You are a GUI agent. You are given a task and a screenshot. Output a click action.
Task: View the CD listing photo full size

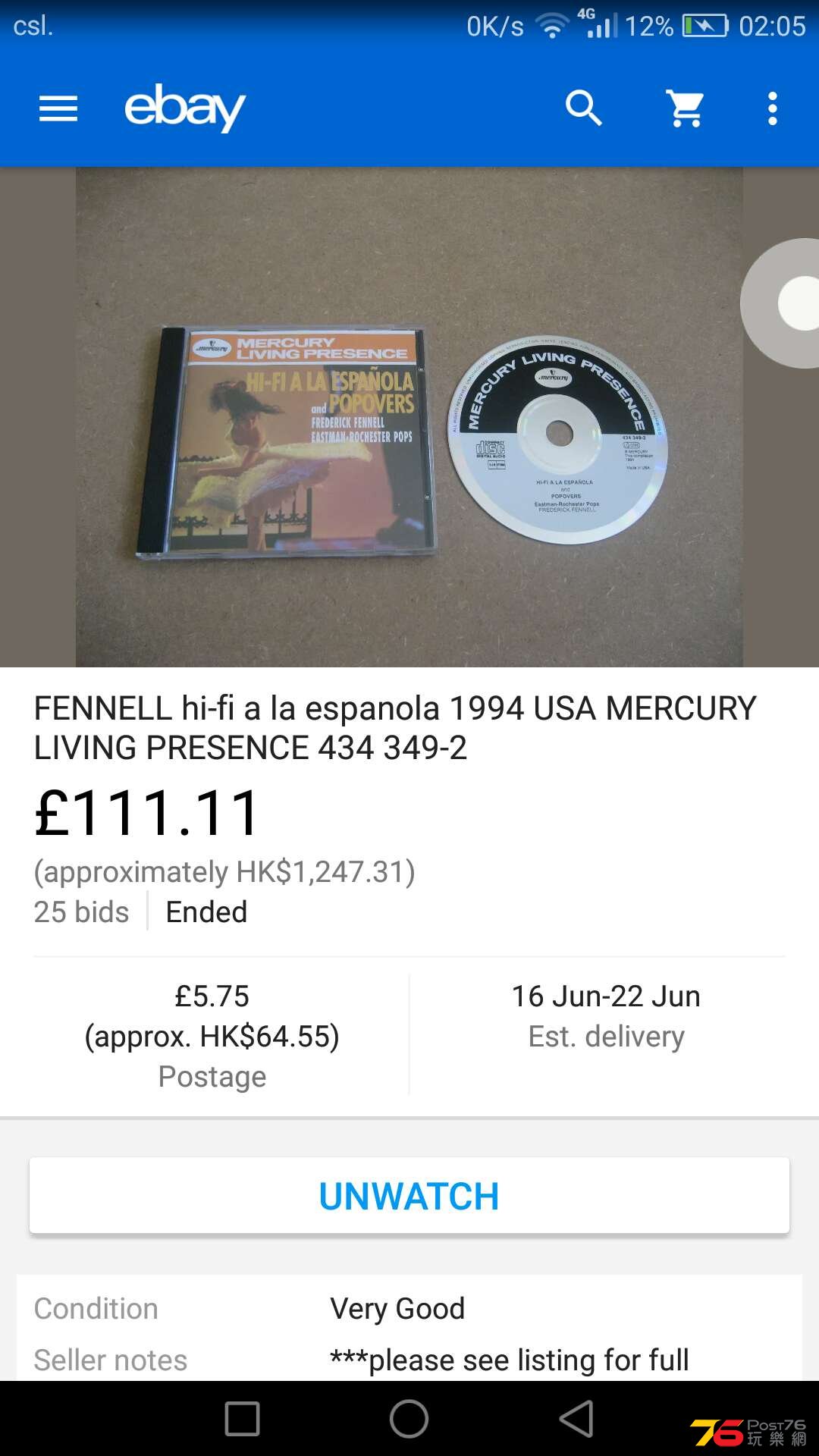point(409,417)
